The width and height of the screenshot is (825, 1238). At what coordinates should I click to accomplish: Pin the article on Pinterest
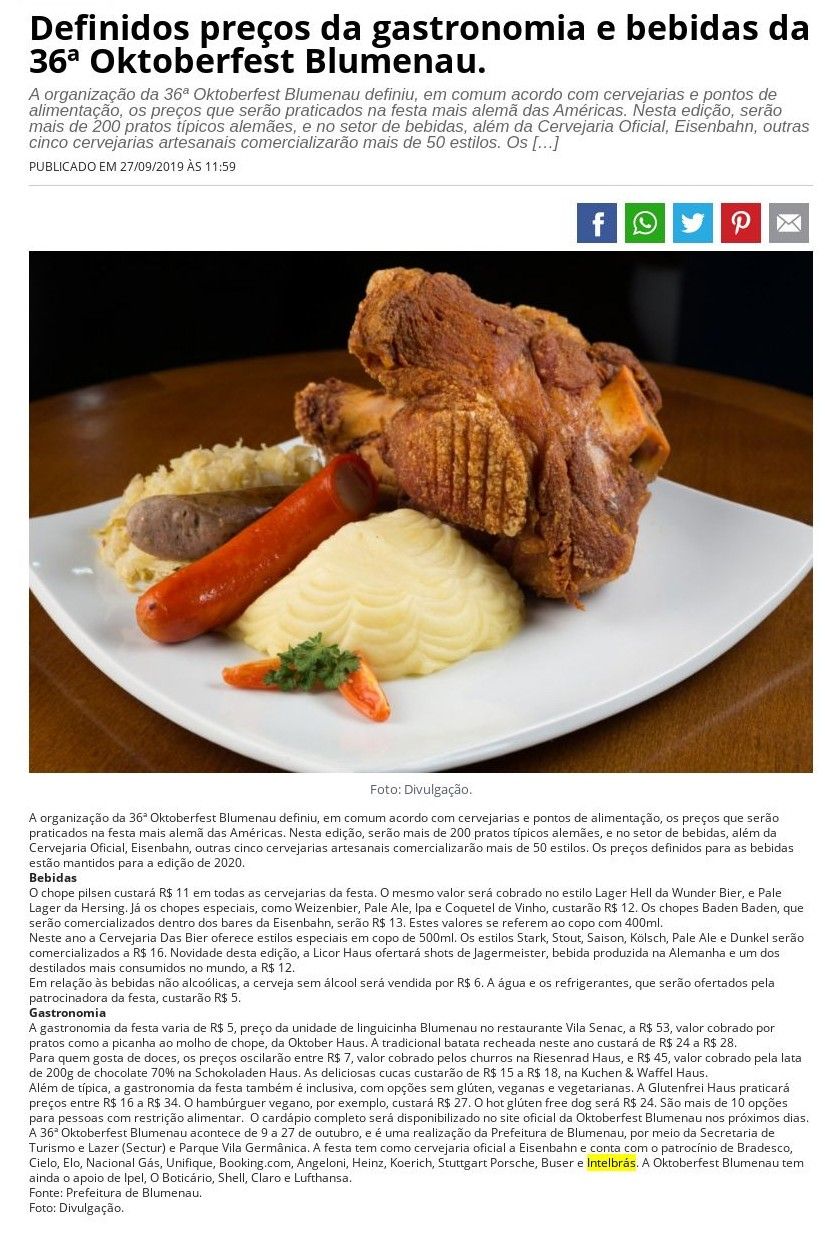click(740, 223)
